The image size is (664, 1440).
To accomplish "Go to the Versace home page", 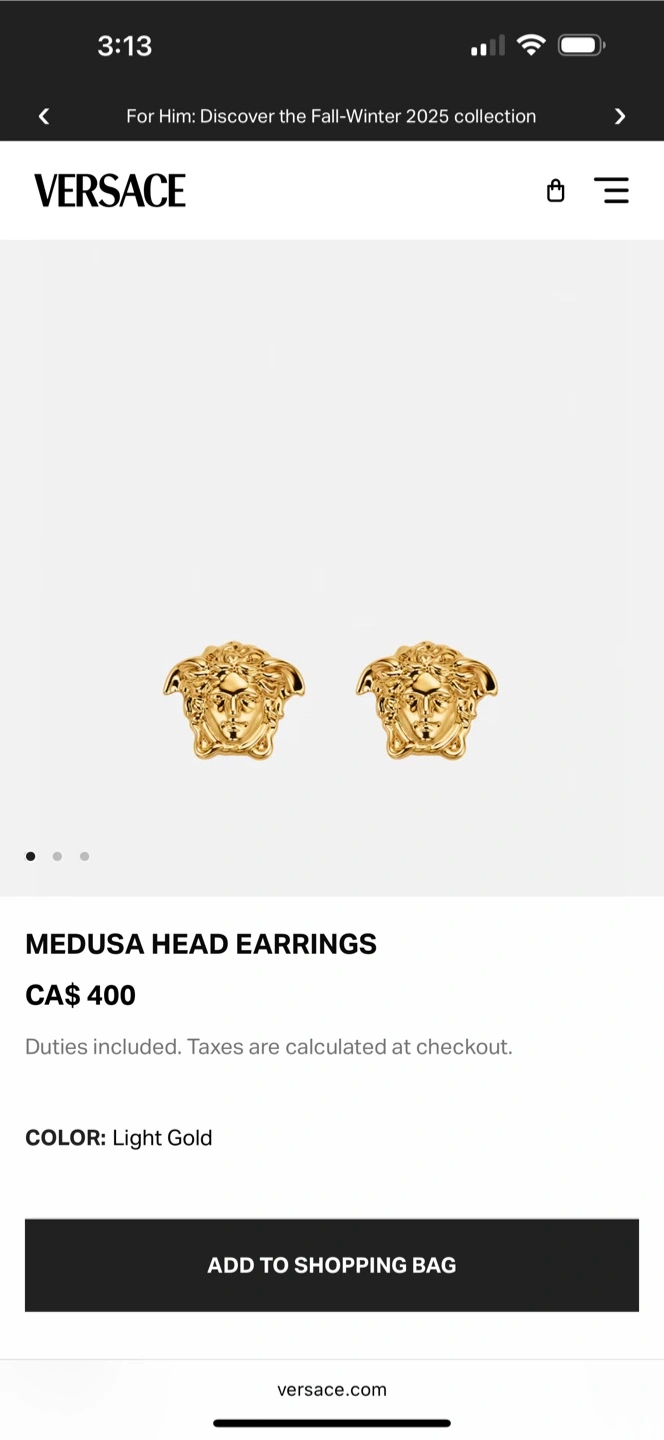I will pos(110,190).
